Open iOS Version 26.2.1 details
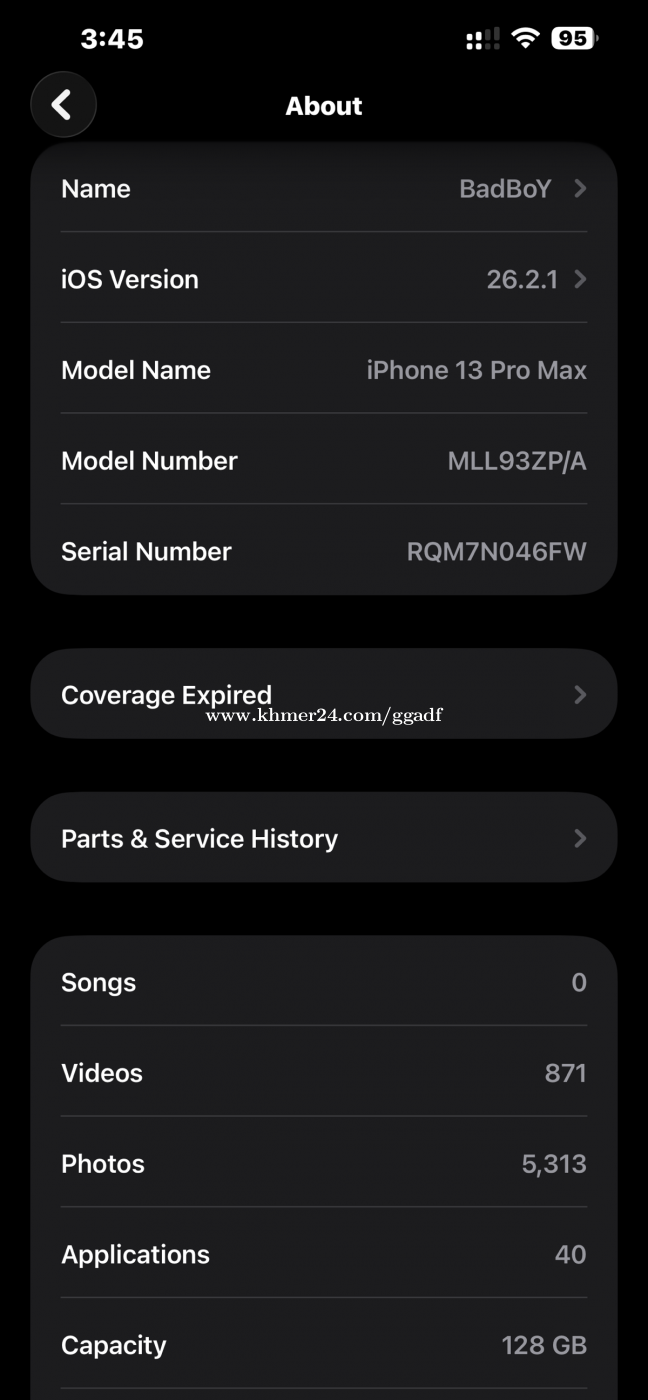Viewport: 648px width, 1400px height. (323, 279)
